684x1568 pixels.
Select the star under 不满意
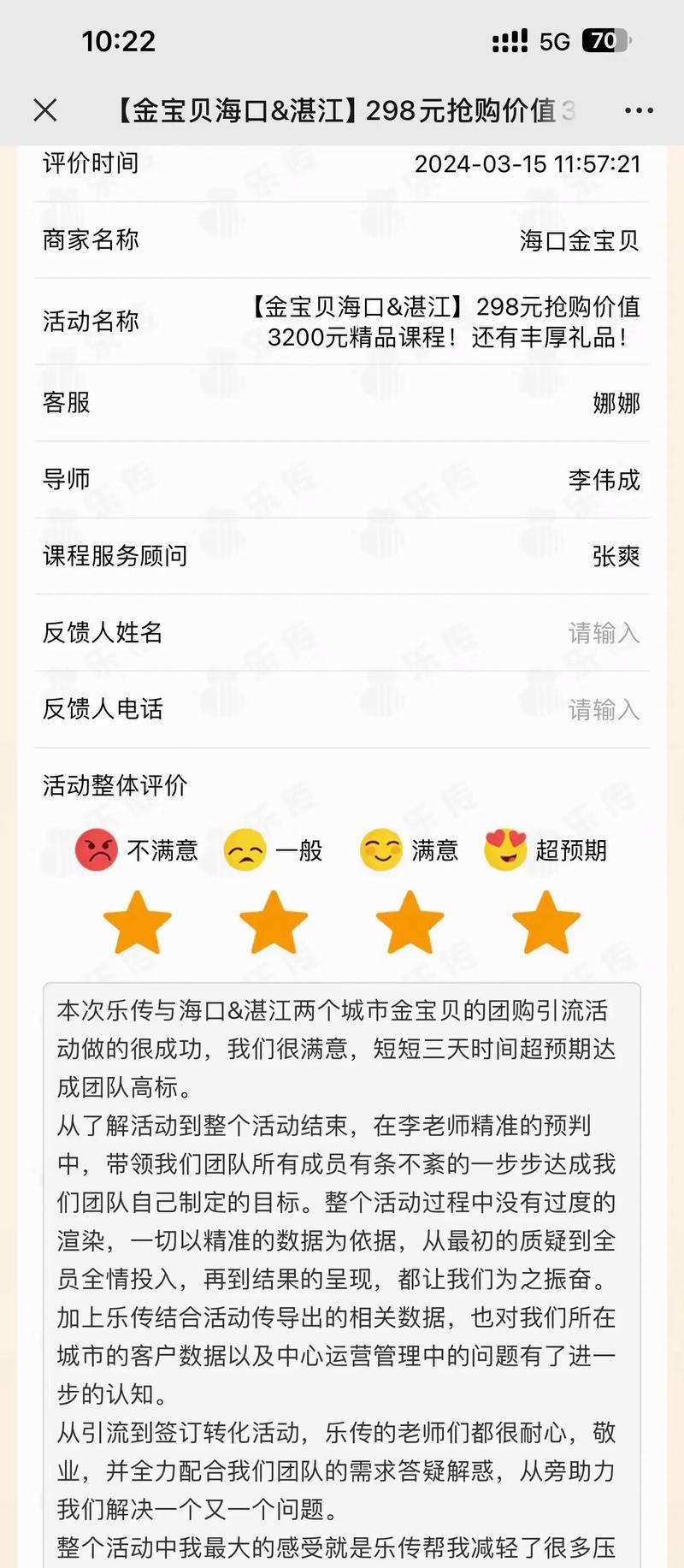(137, 923)
